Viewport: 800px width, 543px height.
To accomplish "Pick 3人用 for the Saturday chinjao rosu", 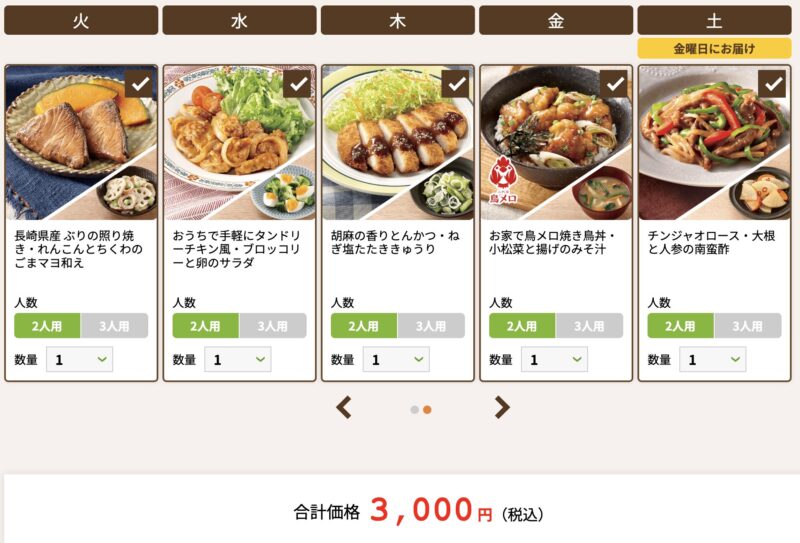I will click(747, 326).
